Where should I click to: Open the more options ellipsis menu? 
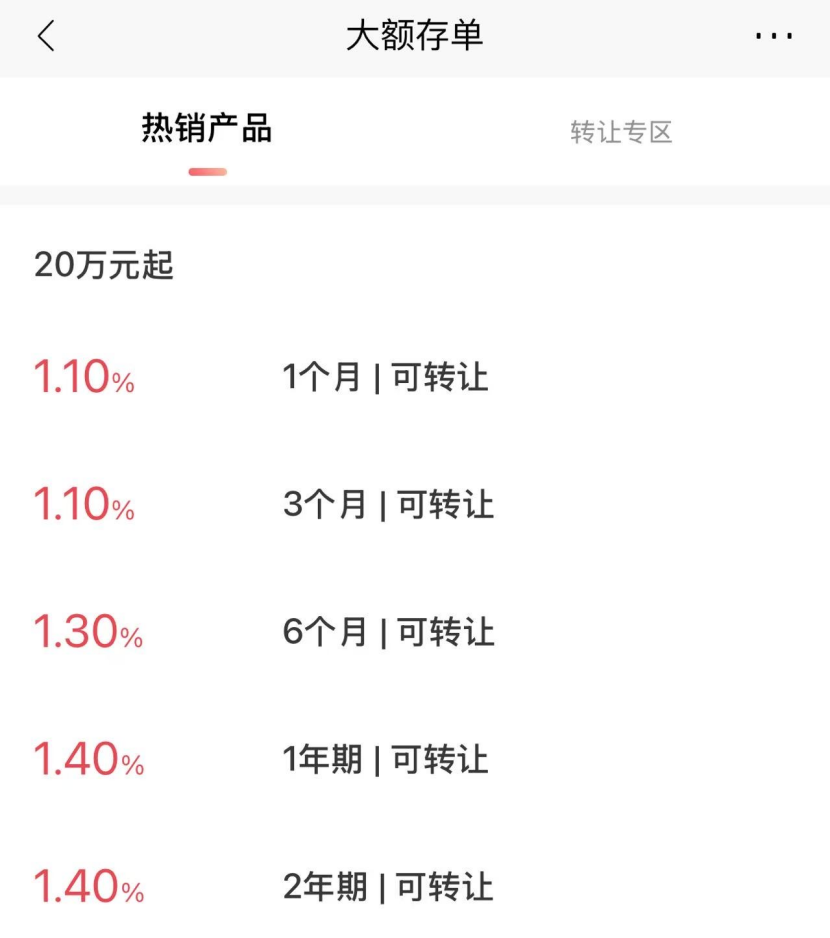(773, 35)
